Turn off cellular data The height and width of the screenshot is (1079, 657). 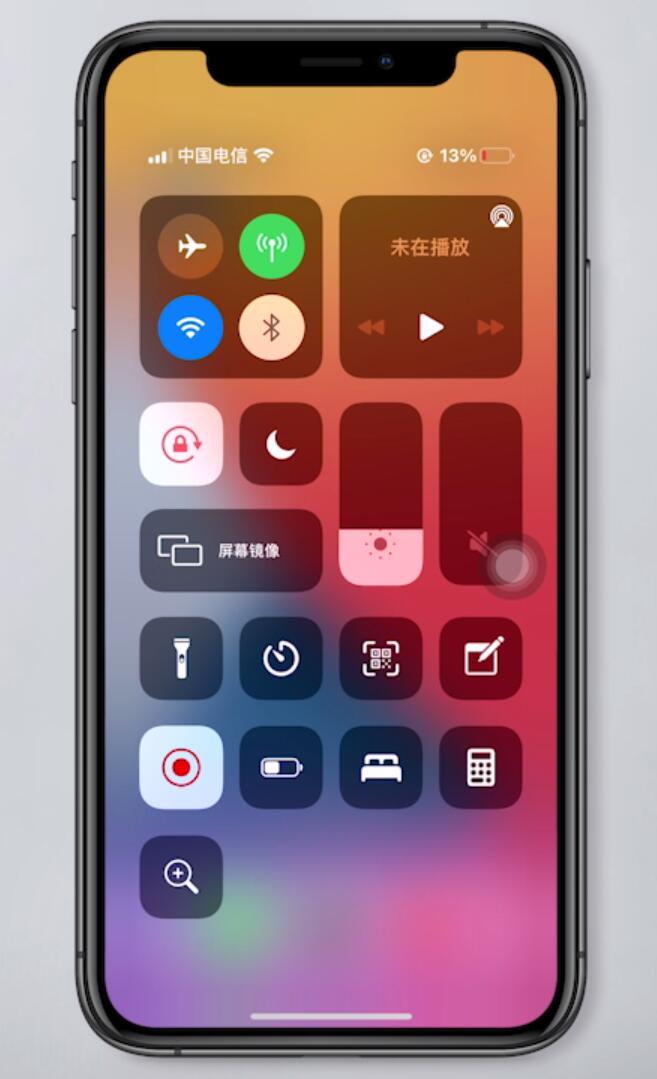[x=271, y=246]
